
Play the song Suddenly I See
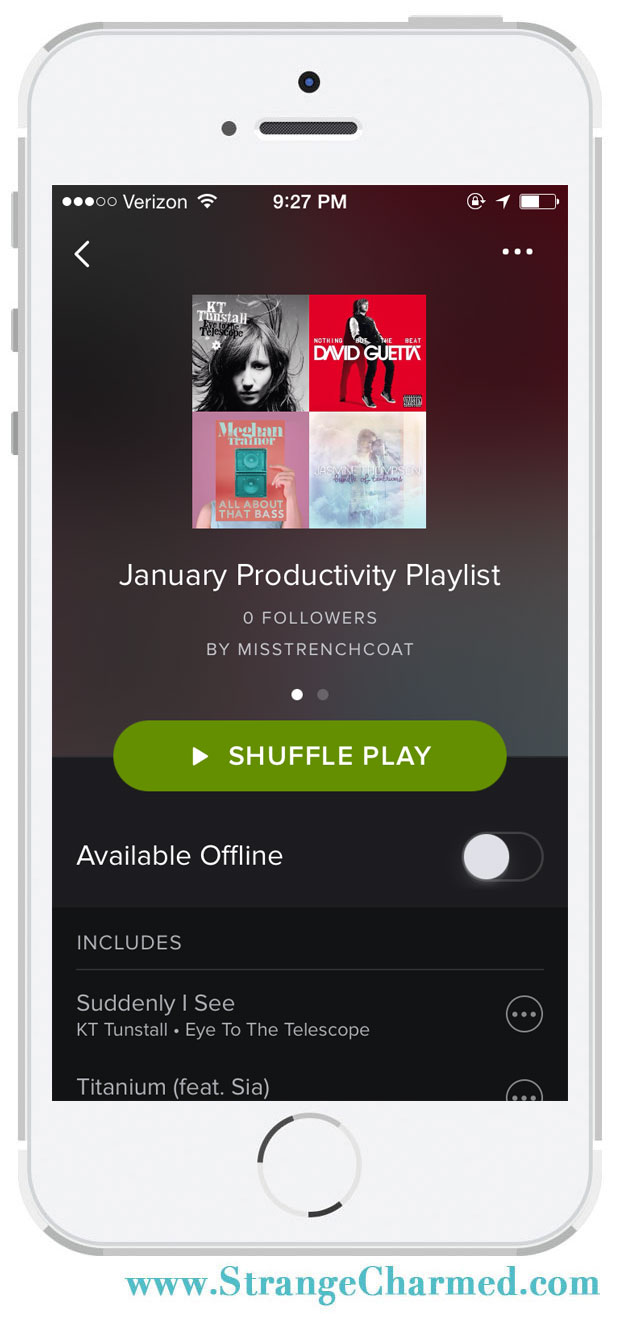(x=224, y=1014)
